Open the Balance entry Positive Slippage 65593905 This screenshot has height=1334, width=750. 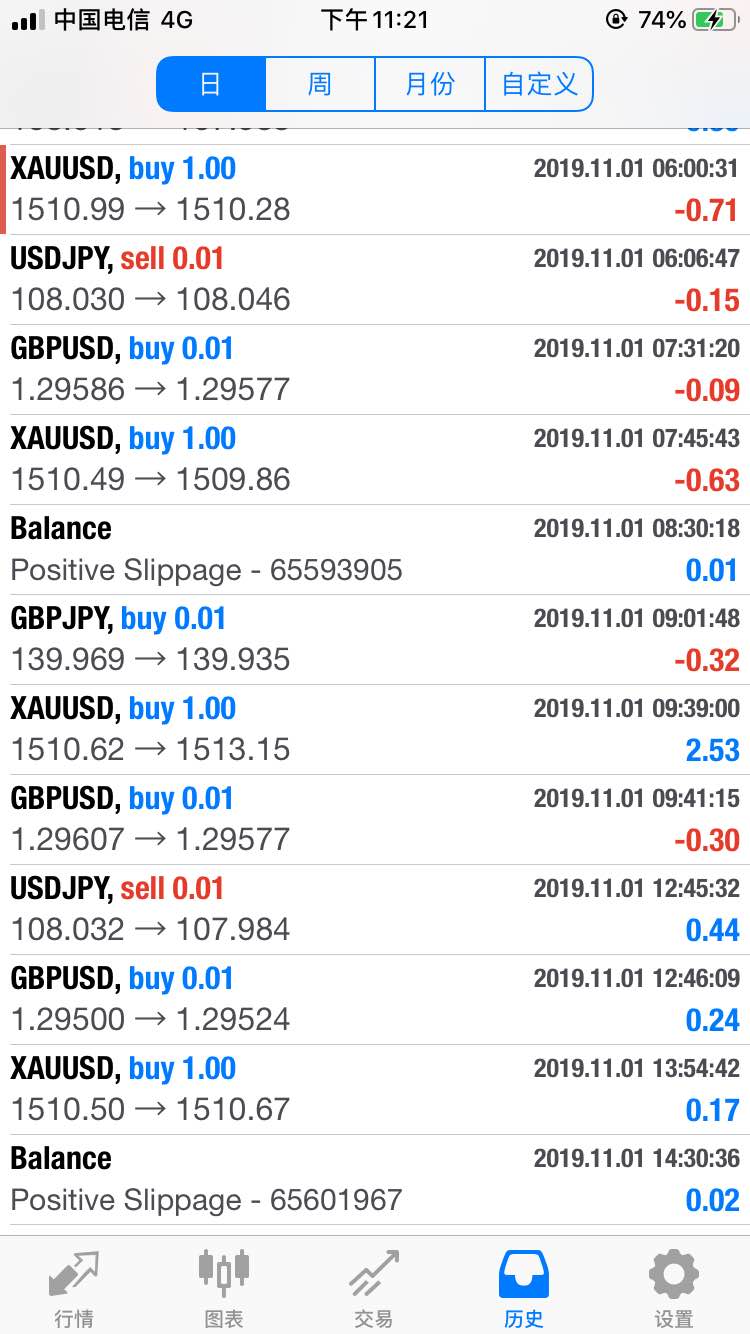click(375, 550)
